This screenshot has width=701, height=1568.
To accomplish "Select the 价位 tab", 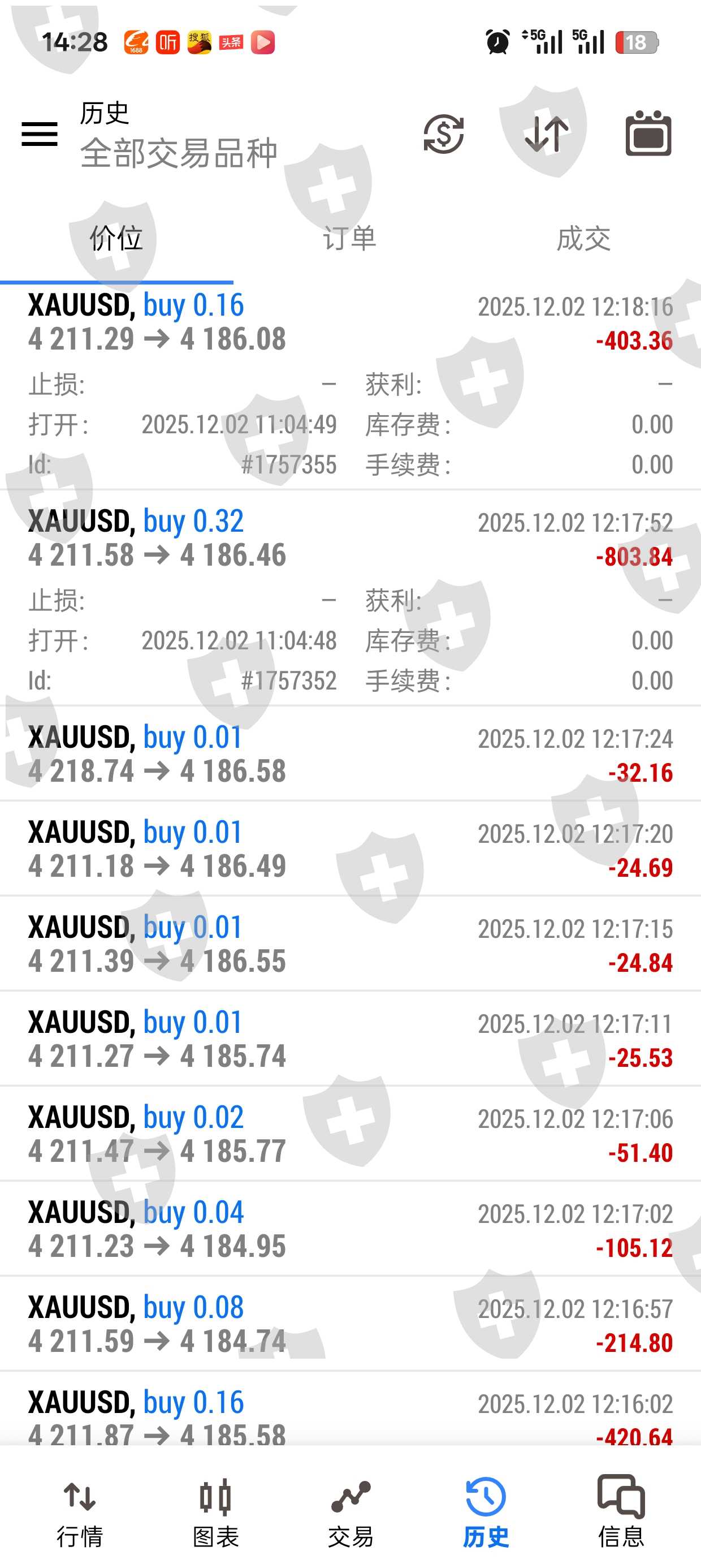I will (x=116, y=239).
